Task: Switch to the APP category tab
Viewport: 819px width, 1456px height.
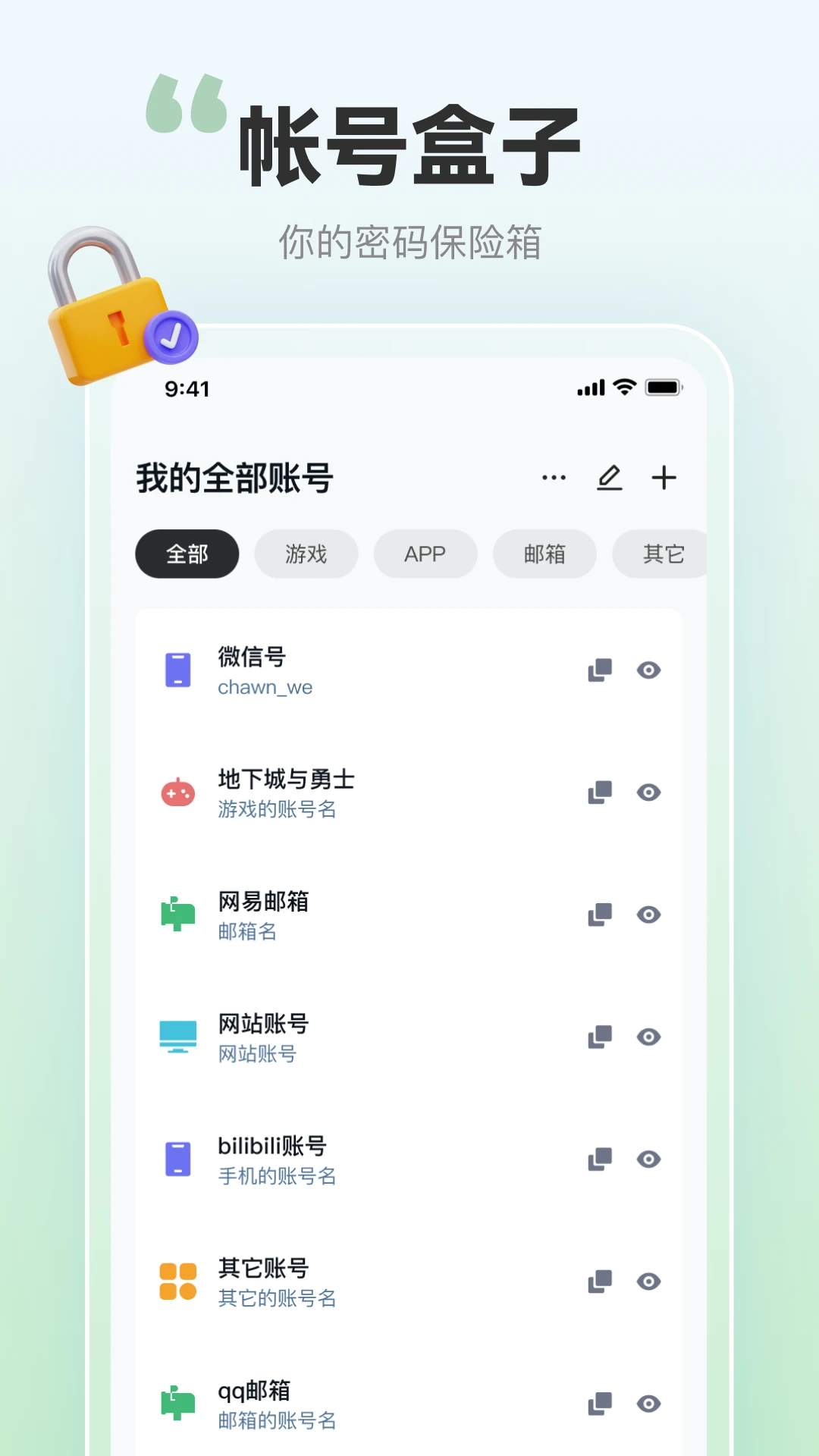Action: pos(425,554)
